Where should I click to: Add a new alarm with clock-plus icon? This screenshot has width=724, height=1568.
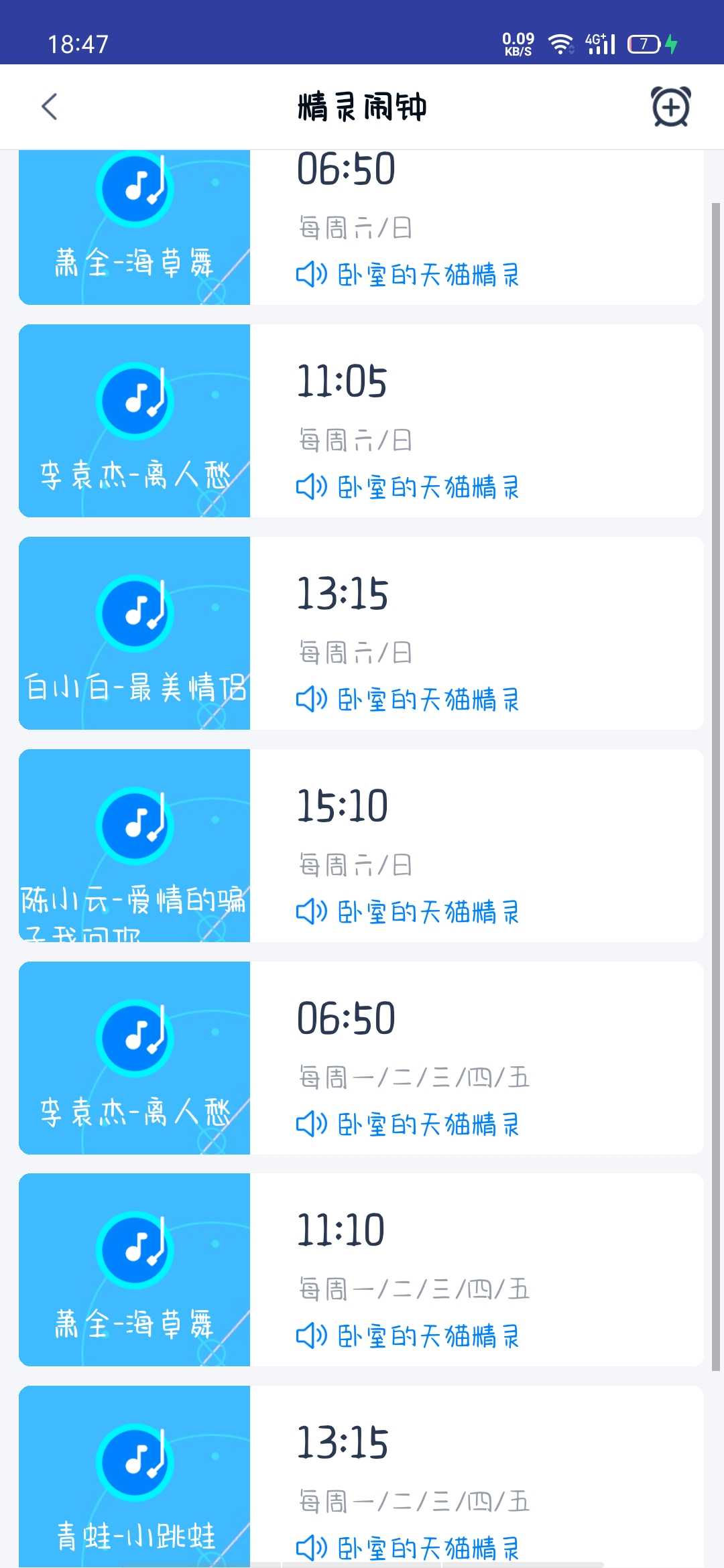(671, 107)
